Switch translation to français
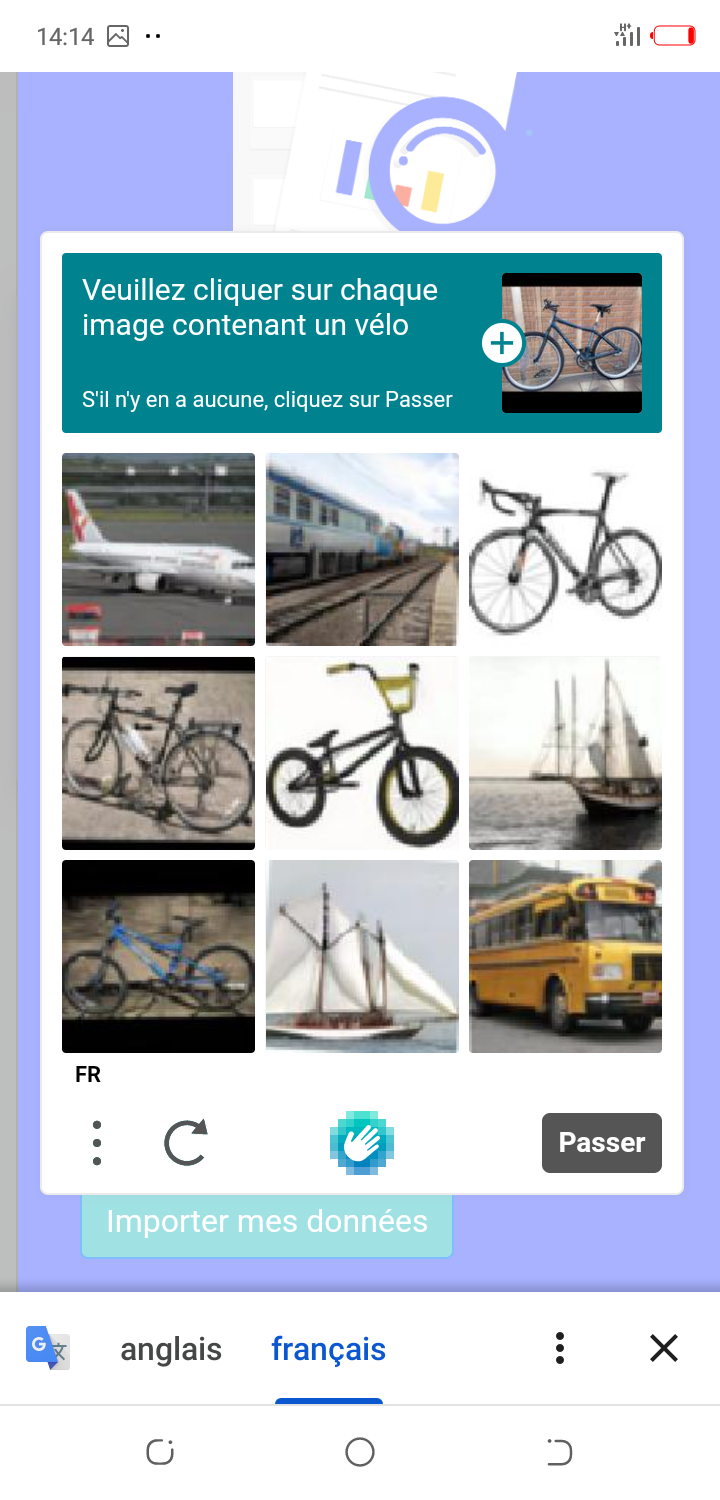 click(328, 1349)
